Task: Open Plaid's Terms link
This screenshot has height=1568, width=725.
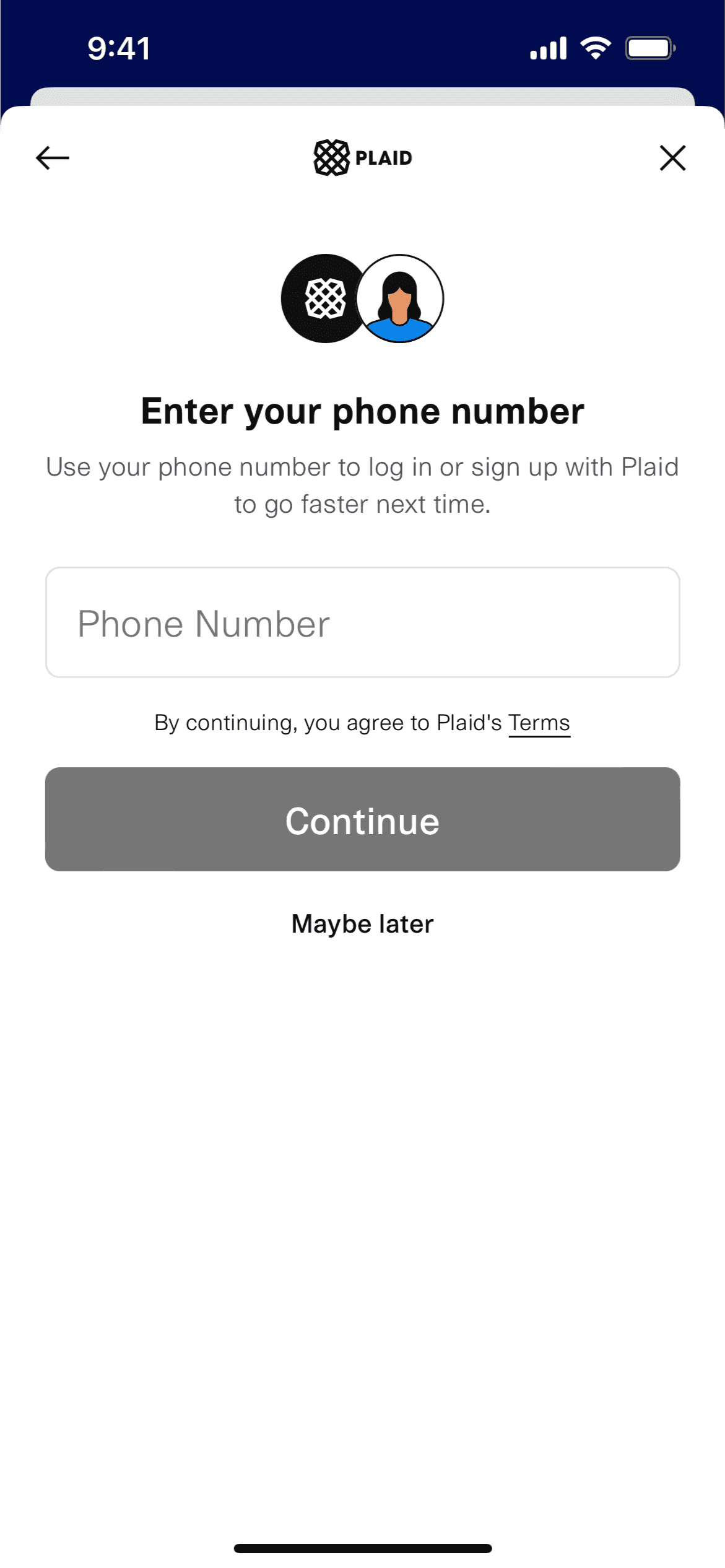Action: click(x=539, y=723)
